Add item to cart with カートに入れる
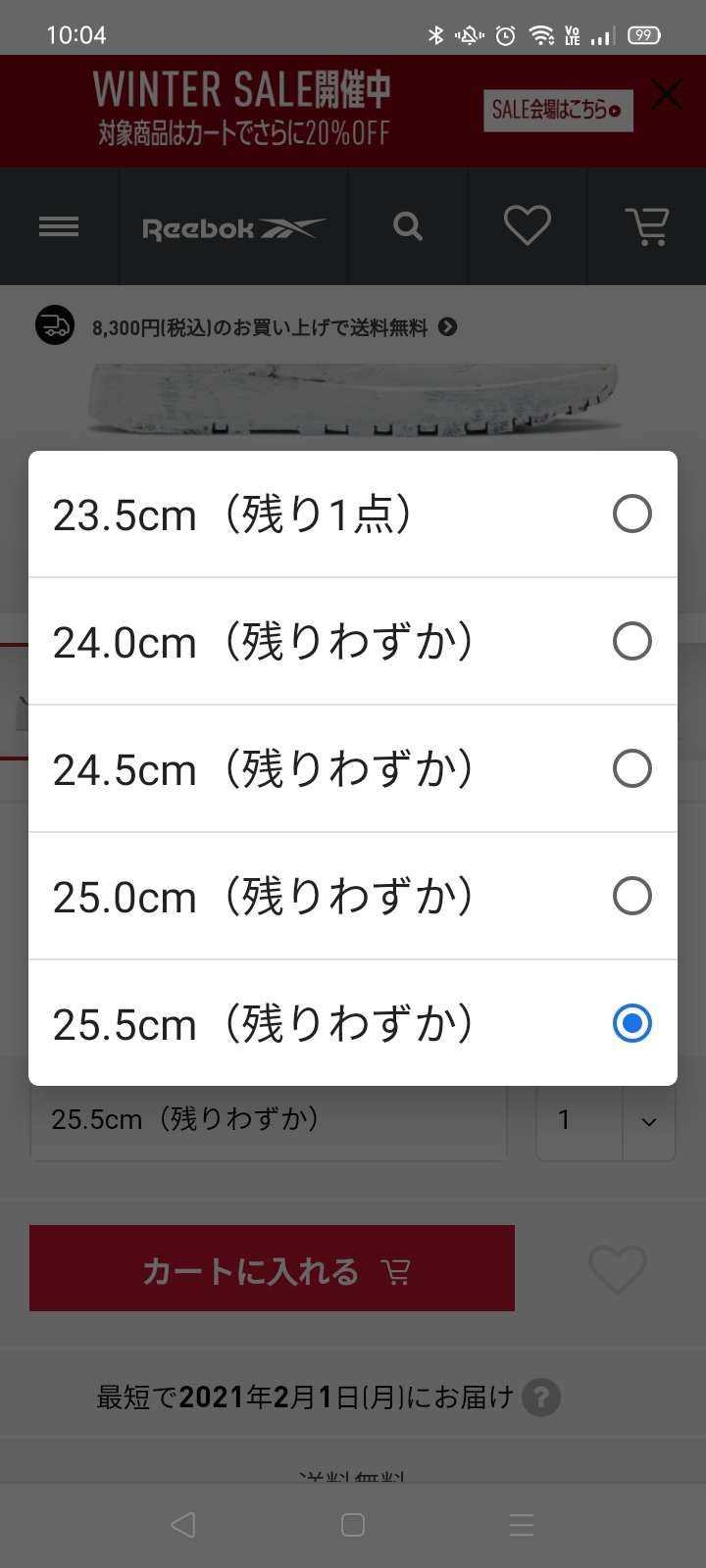706x1568 pixels. pyautogui.click(x=272, y=1268)
